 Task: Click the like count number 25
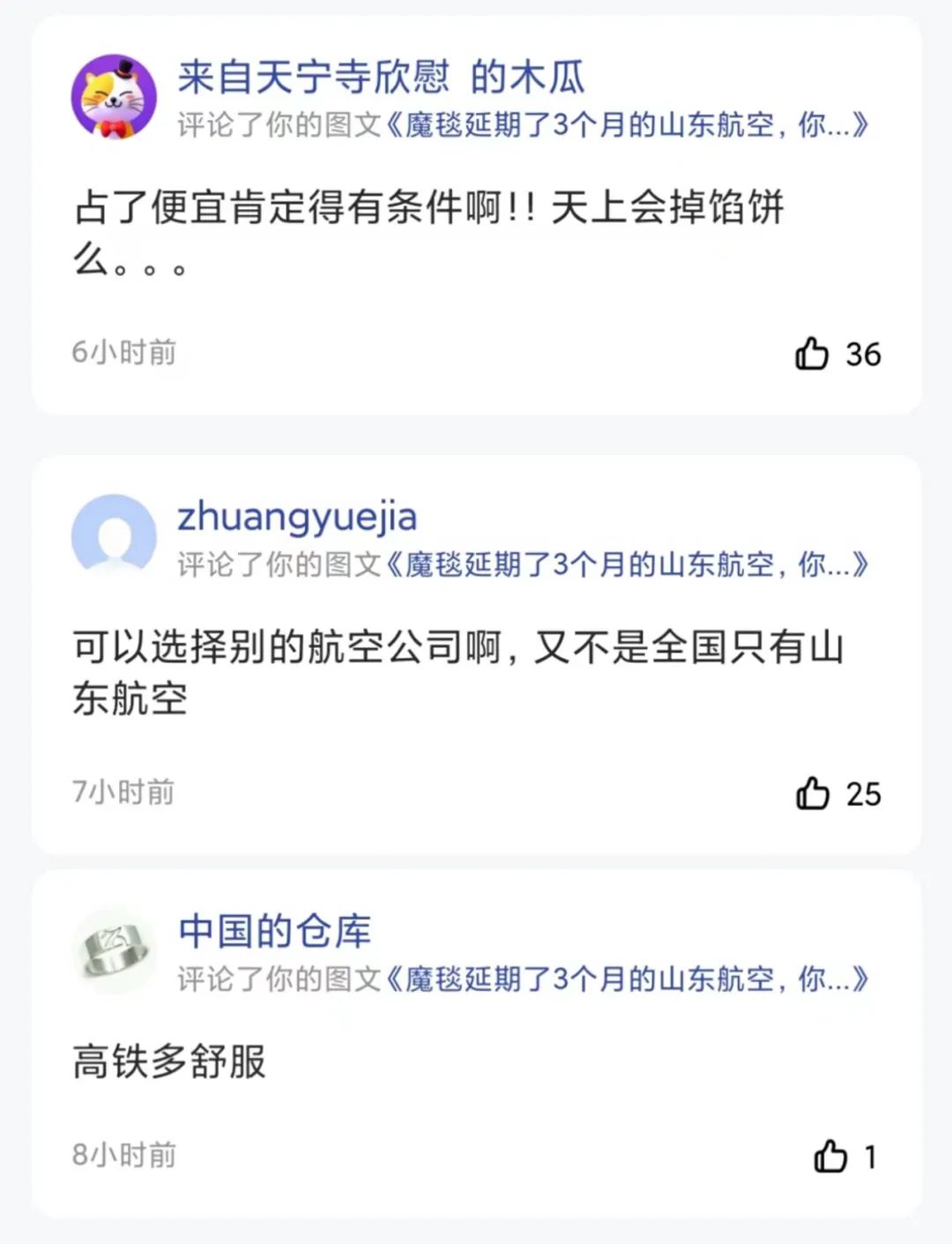863,794
